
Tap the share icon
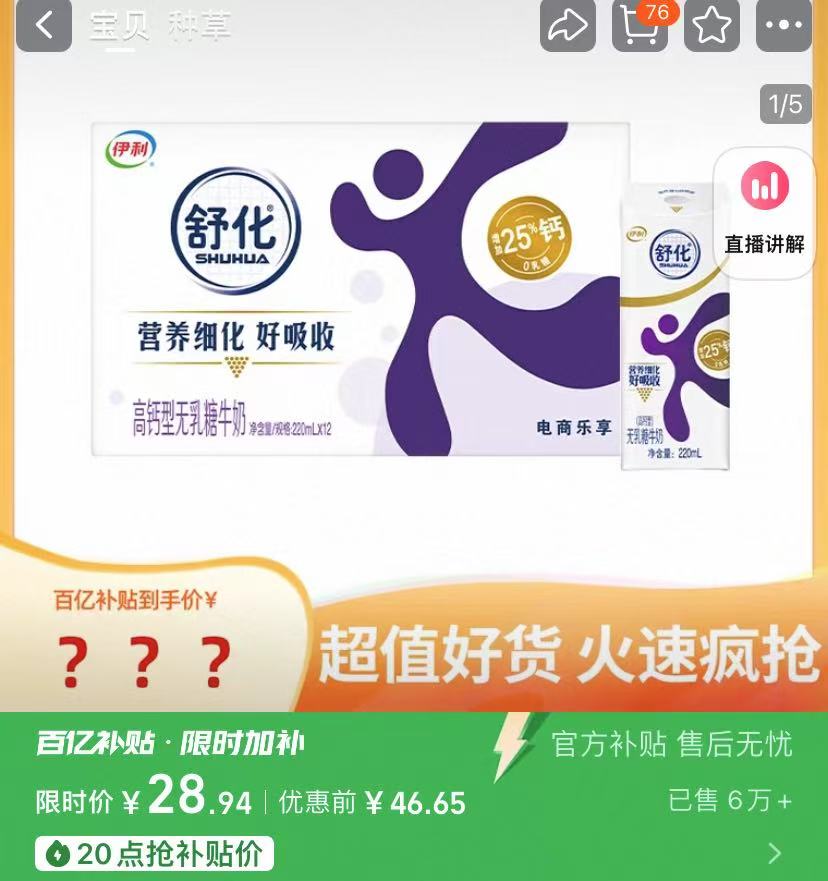(x=569, y=26)
